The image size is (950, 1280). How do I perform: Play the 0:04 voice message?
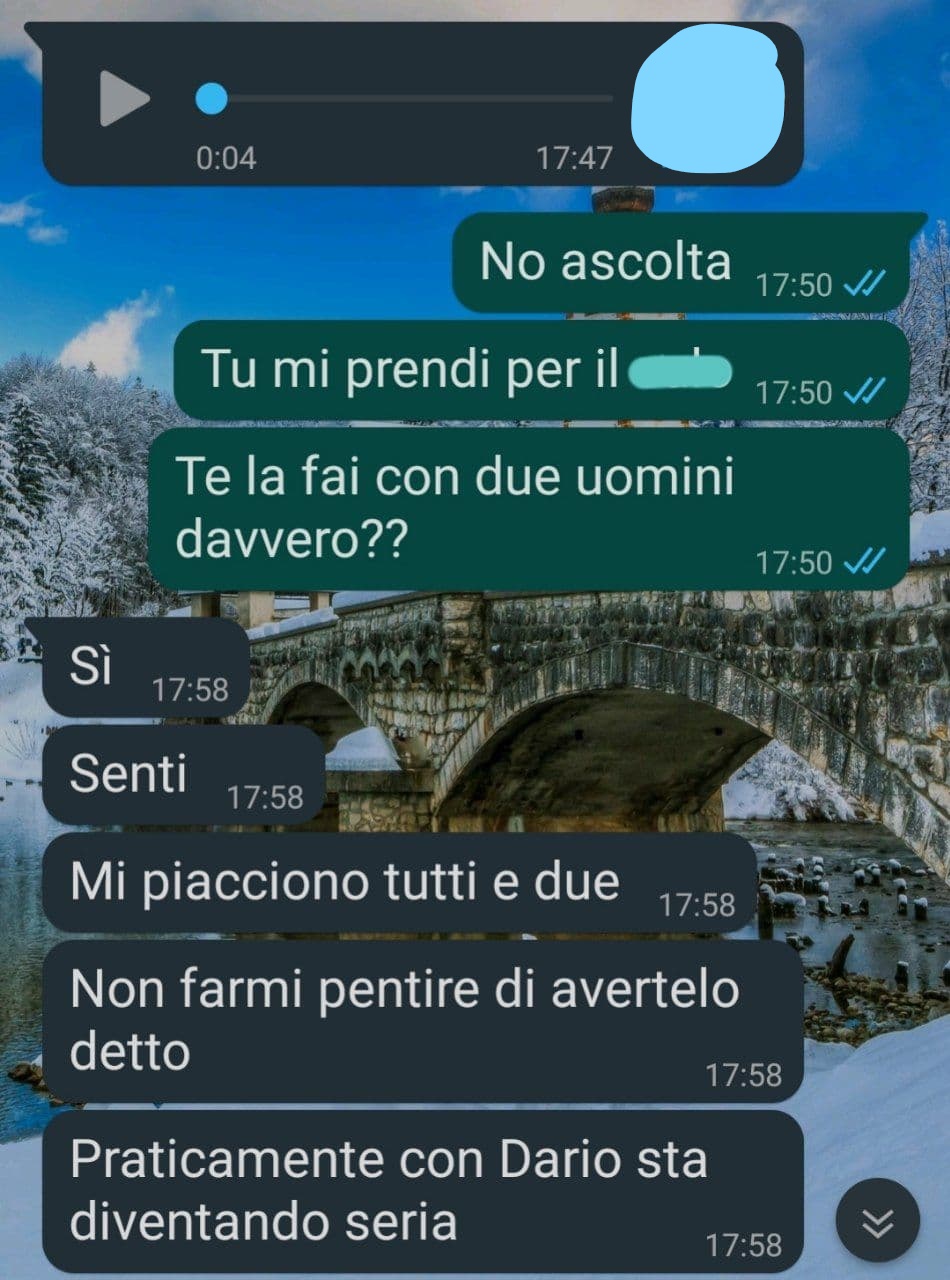click(x=122, y=99)
